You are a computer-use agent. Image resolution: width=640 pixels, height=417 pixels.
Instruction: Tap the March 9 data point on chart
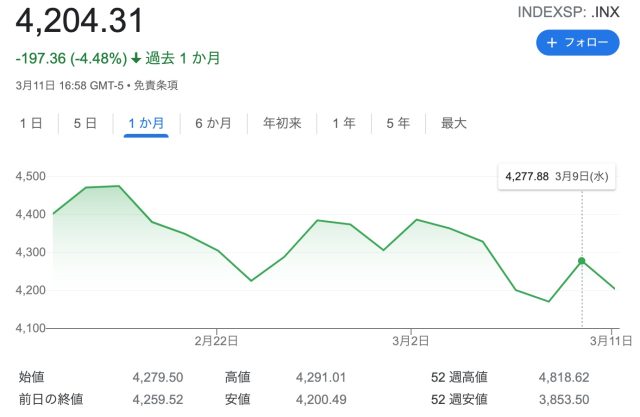(x=582, y=261)
